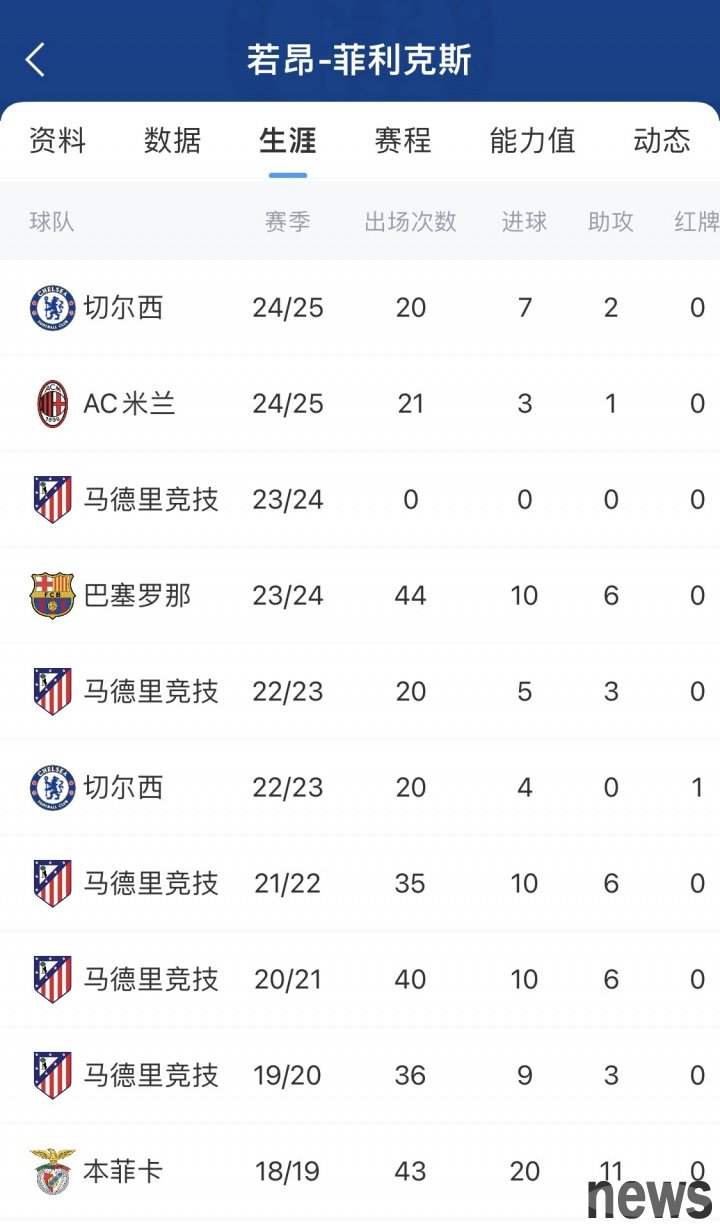Open the 动态 tab
720x1224 pixels.
(x=662, y=140)
